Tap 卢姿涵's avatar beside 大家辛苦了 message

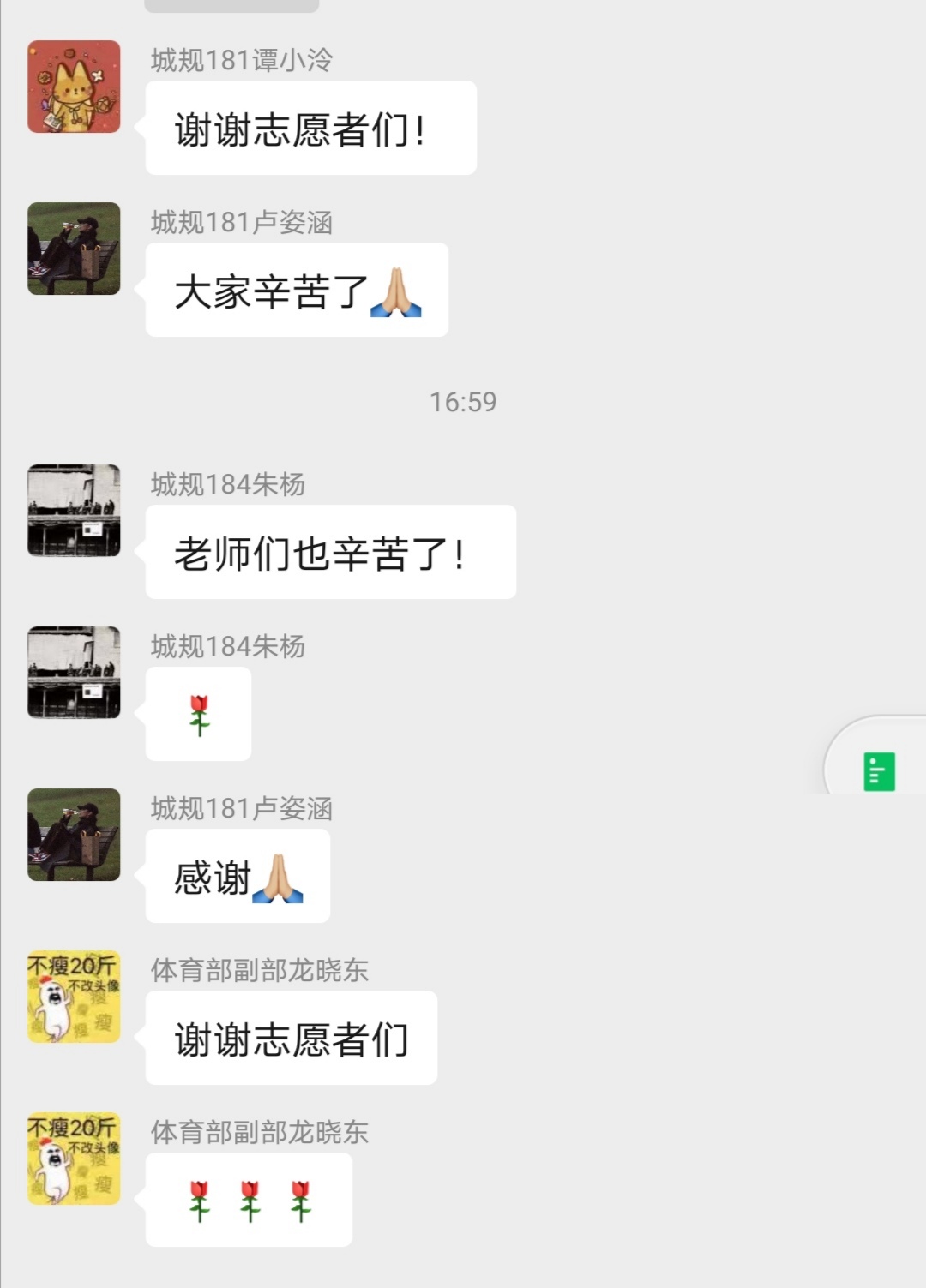(x=74, y=249)
